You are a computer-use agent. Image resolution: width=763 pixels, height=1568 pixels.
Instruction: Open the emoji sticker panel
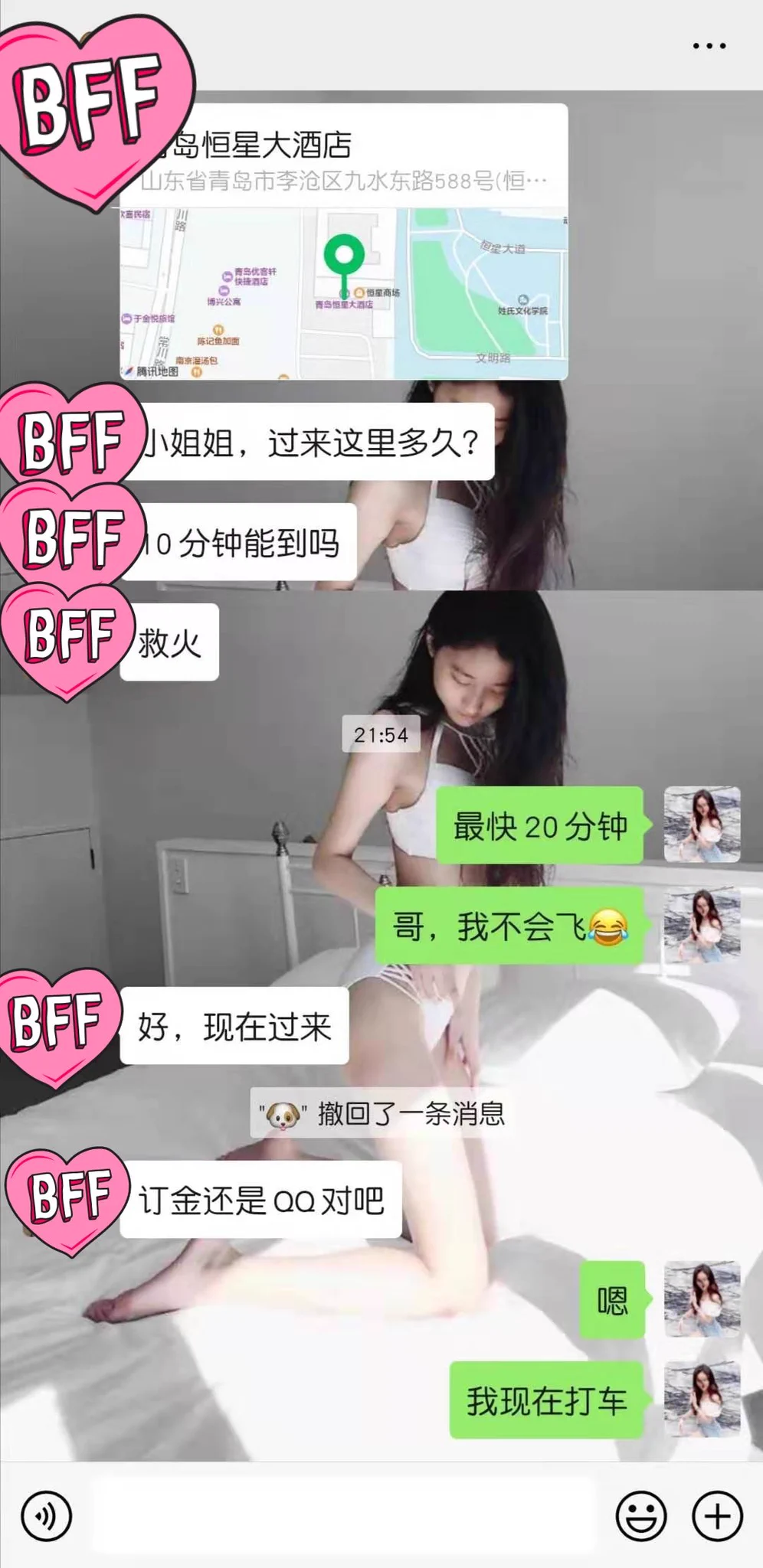(640, 1516)
